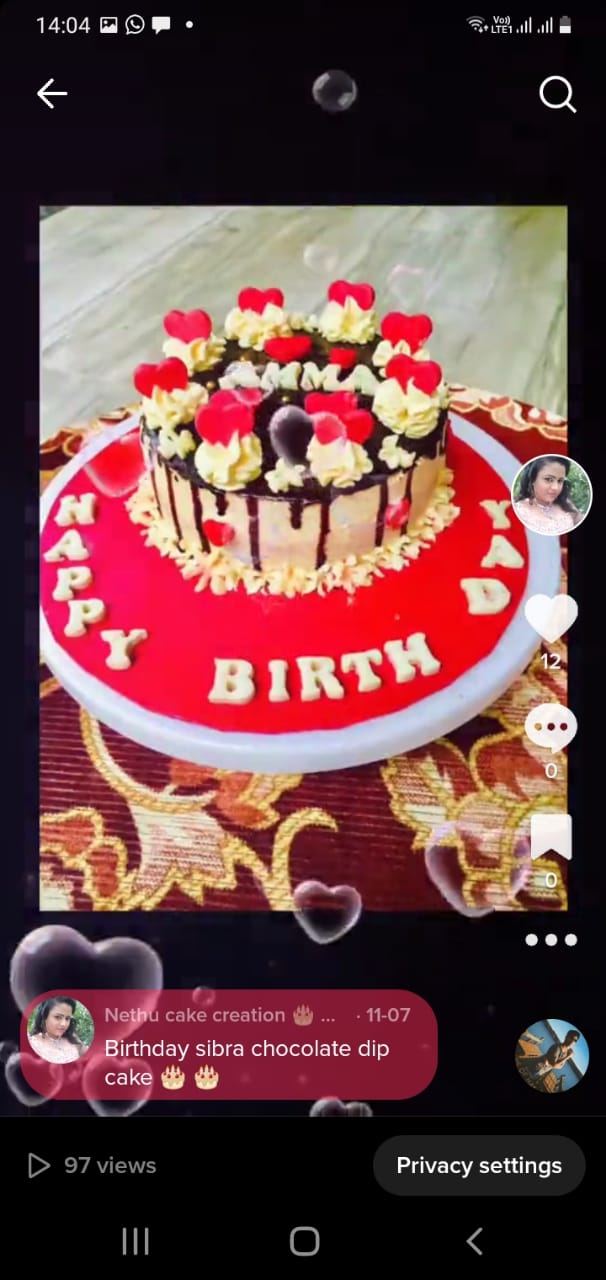Viewport: 606px width, 1280px height.
Task: Open the creator's profile picture
Action: point(551,494)
